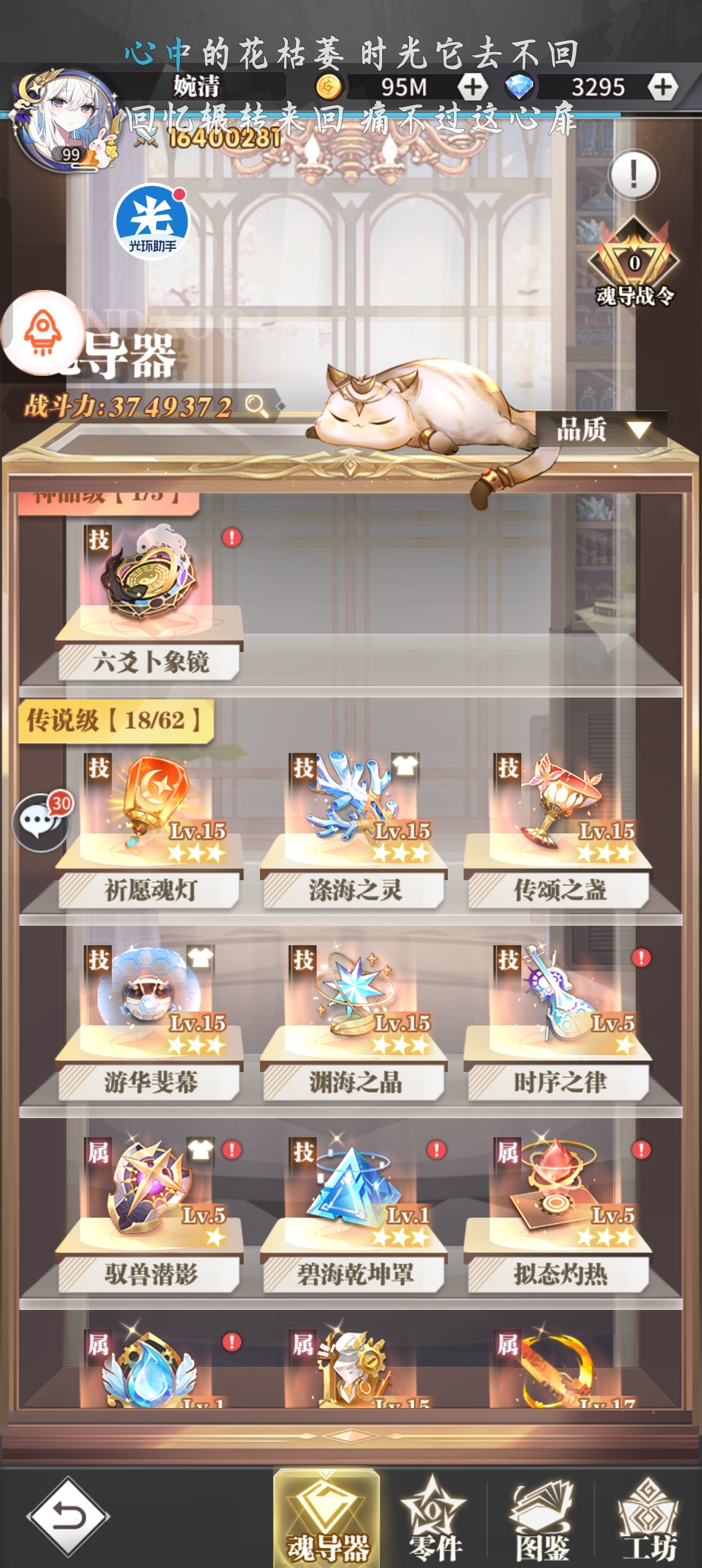The image size is (702, 1568).
Task: Choose the 时序之律 item
Action: [559, 1017]
